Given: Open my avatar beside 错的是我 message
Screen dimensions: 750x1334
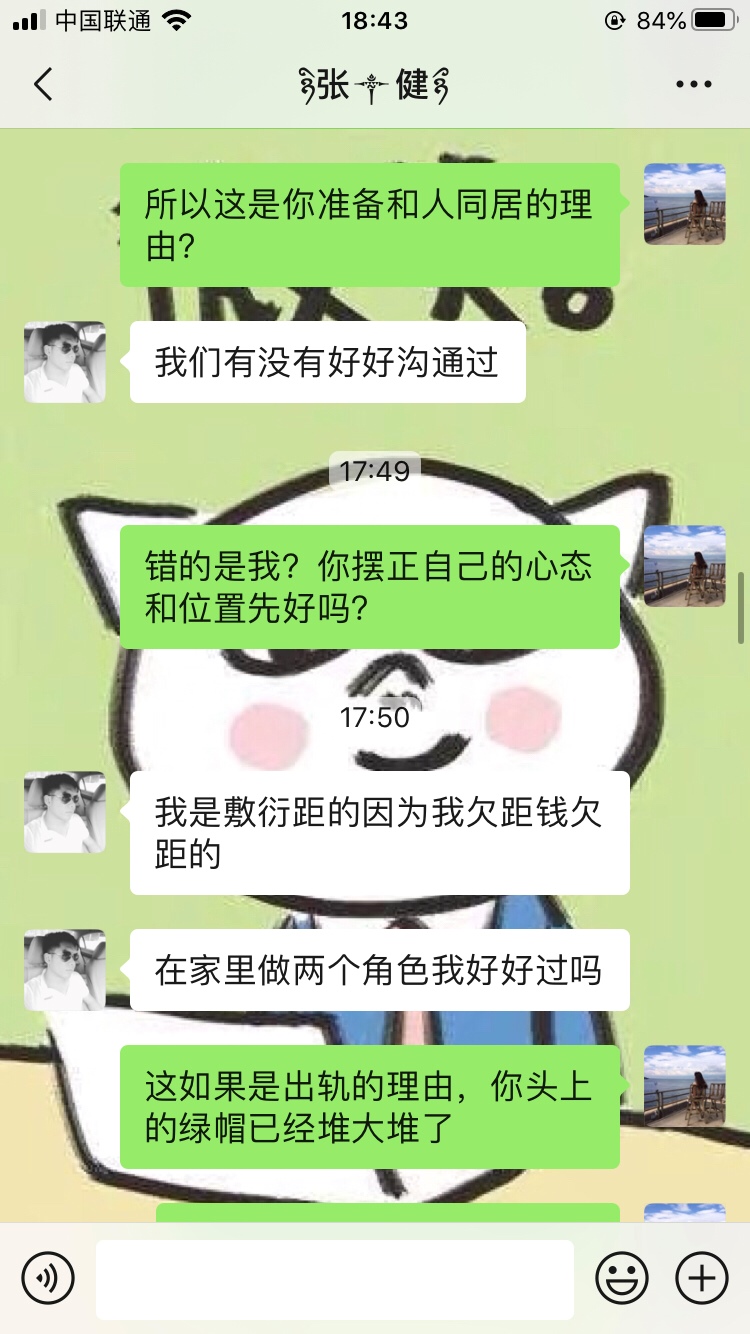Looking at the screenshot, I should coord(685,566).
